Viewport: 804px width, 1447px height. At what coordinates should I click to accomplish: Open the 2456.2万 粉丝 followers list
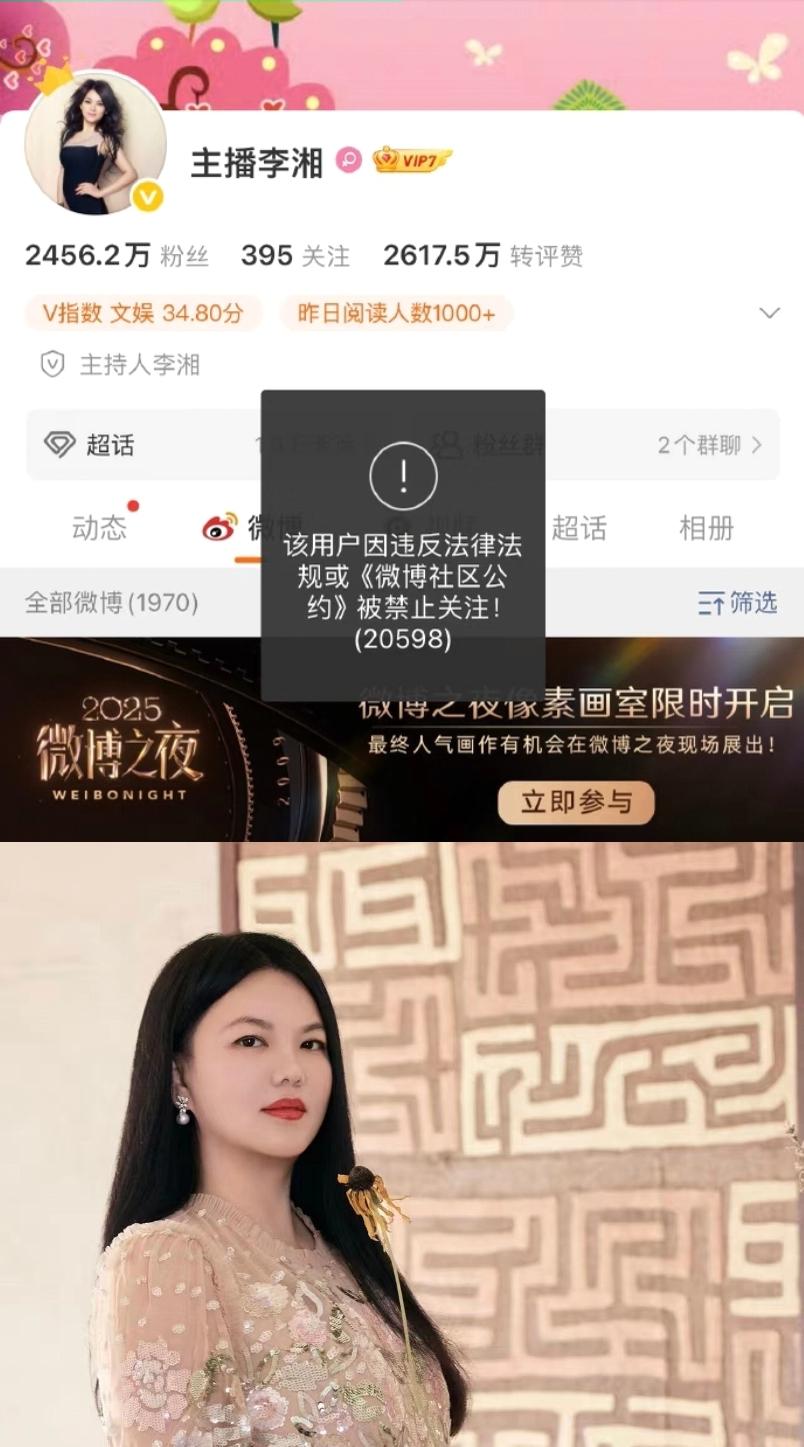pos(116,254)
